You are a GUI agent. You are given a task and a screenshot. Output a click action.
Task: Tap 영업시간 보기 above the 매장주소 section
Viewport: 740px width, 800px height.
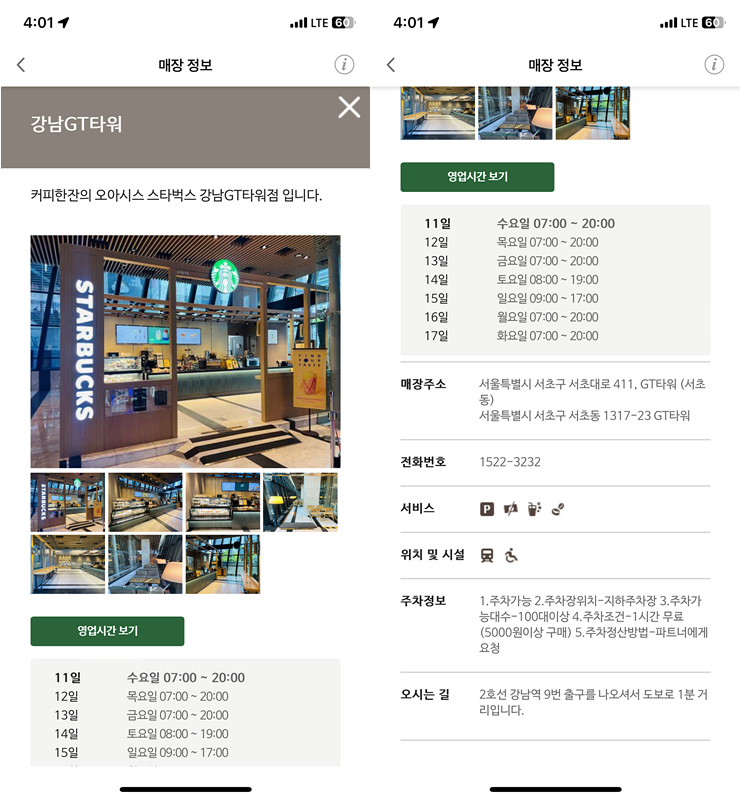pos(477,176)
